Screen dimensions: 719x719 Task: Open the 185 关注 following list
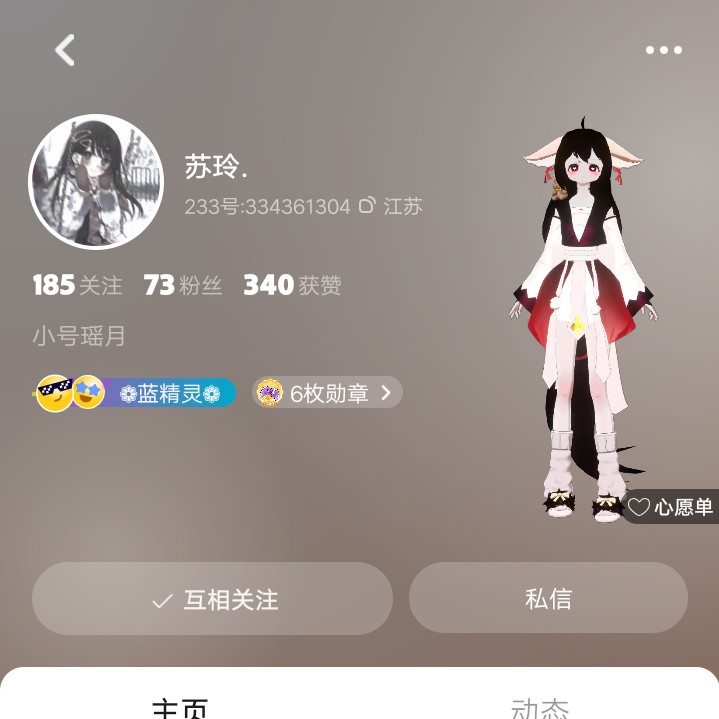[77, 285]
